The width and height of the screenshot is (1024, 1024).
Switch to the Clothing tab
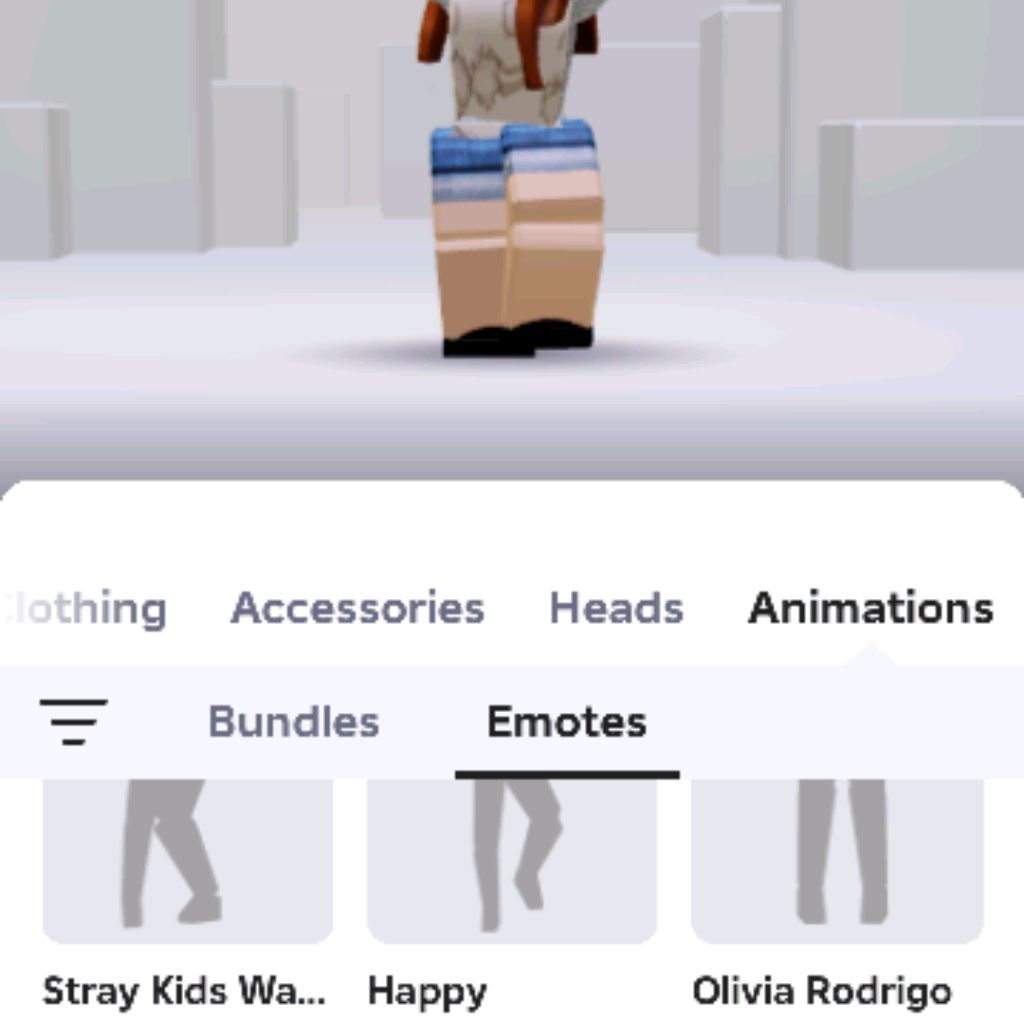tap(86, 608)
